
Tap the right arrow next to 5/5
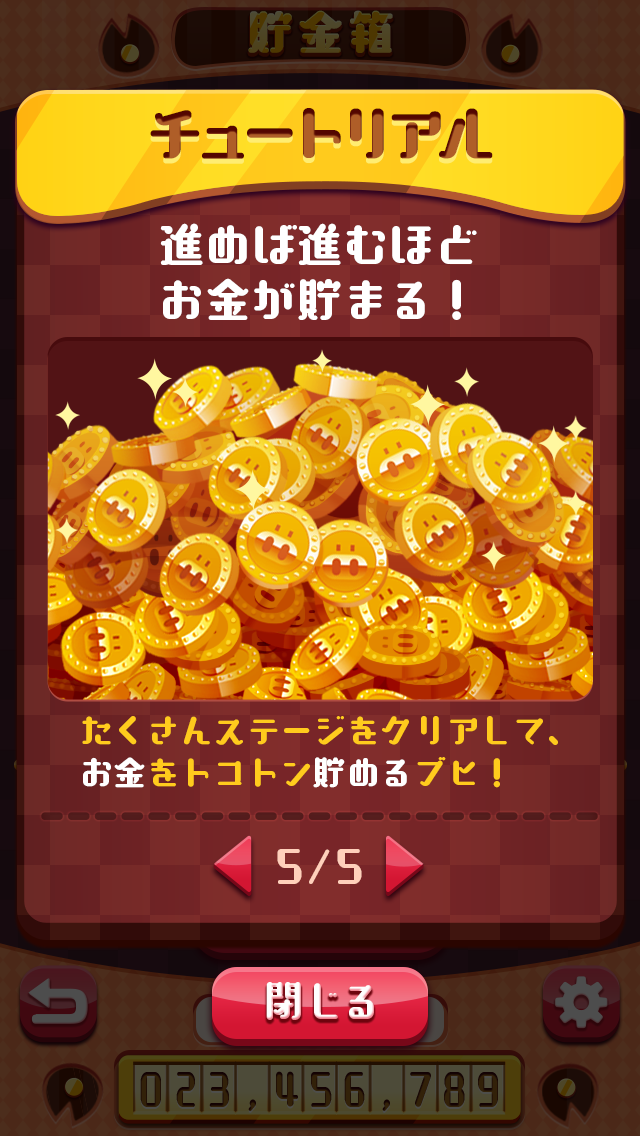403,867
